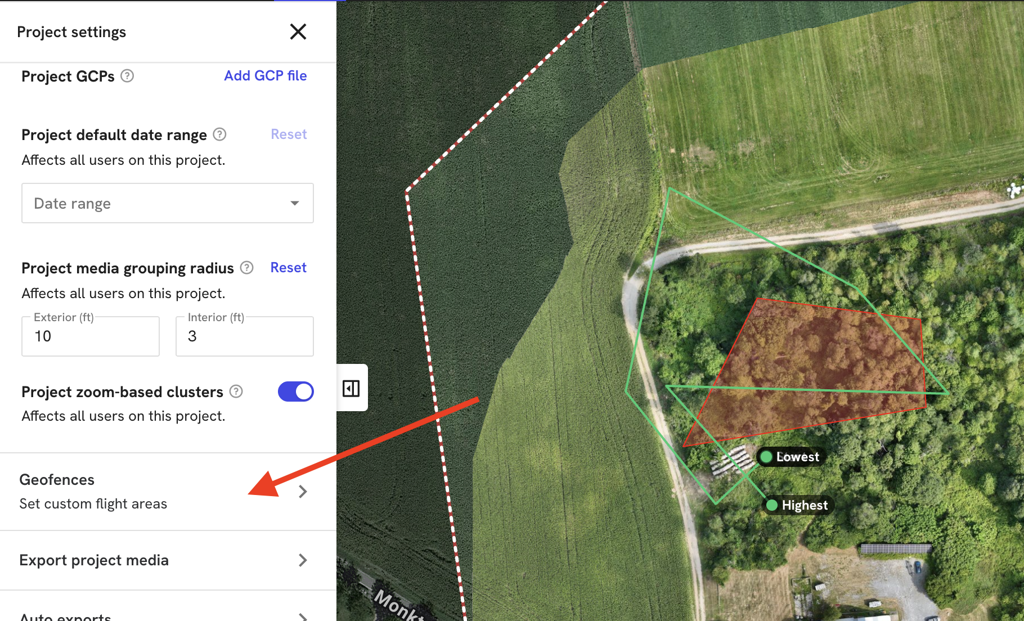Tap the Add GCP file link
This screenshot has width=1024, height=621.
[265, 76]
